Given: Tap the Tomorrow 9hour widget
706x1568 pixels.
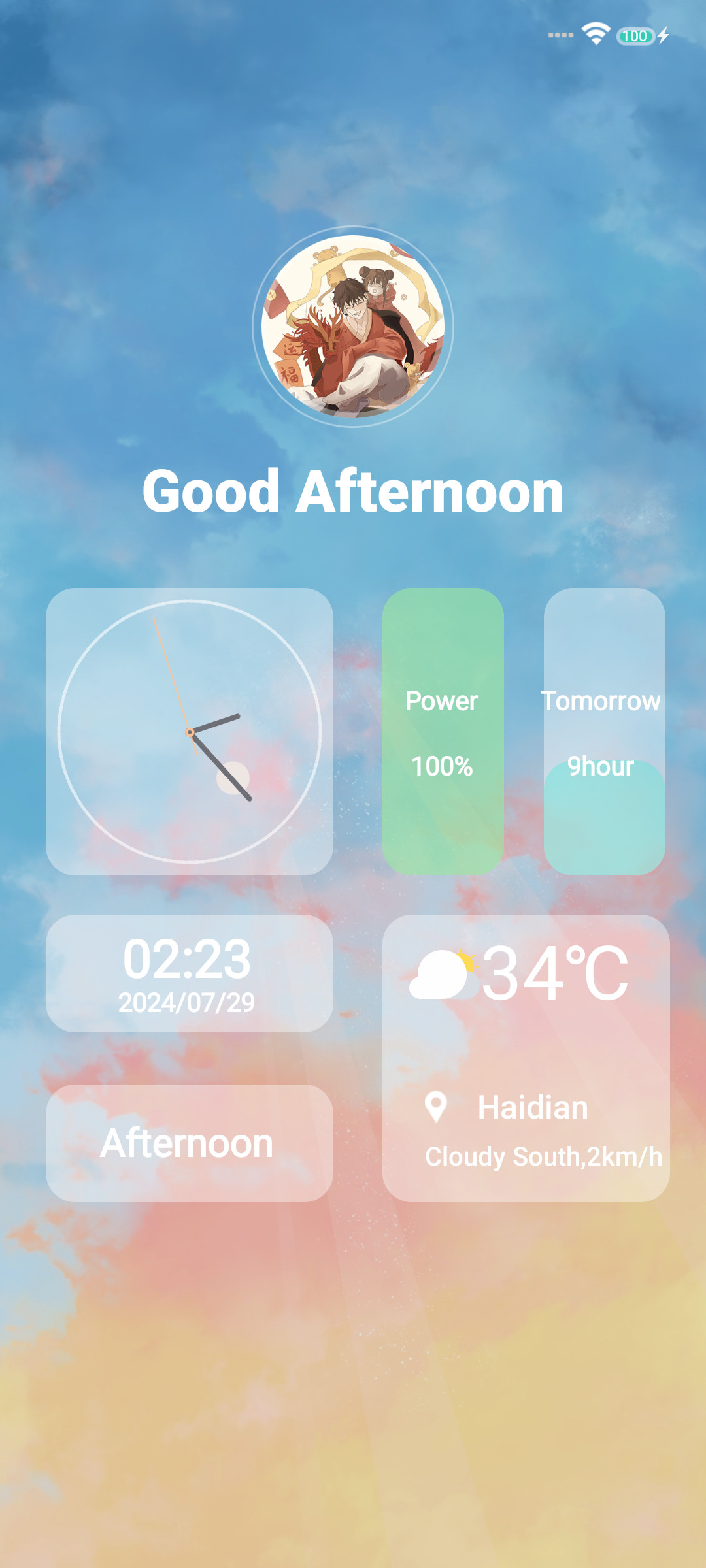Looking at the screenshot, I should pos(605,732).
